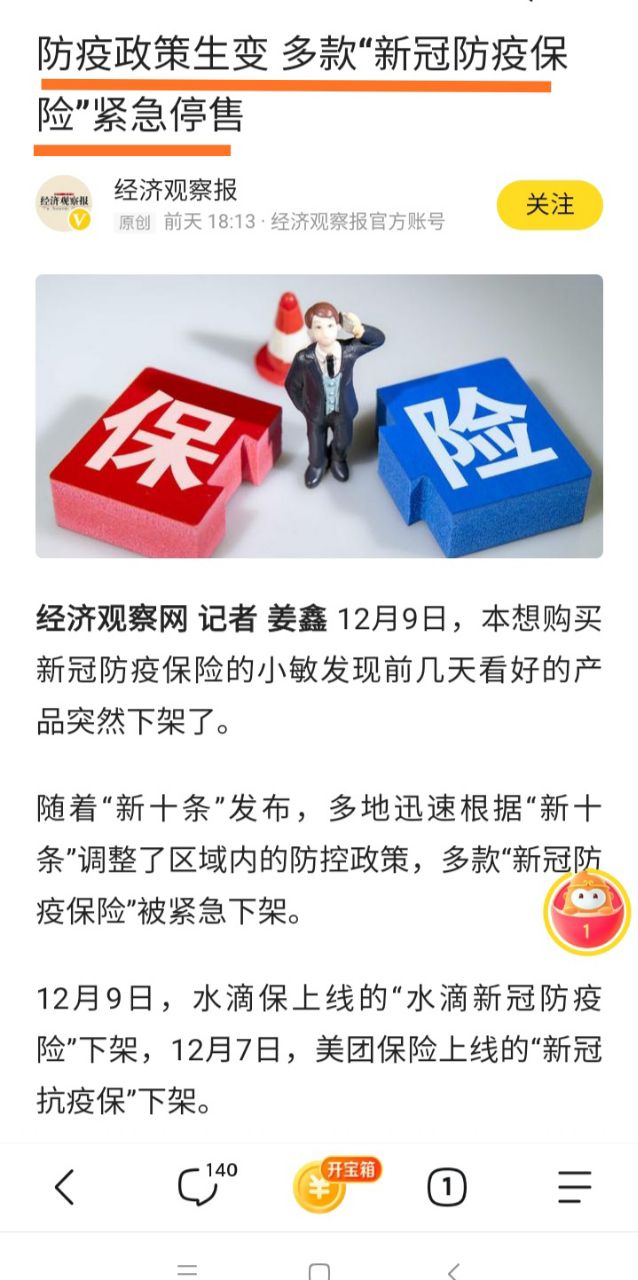The height and width of the screenshot is (1280, 638).
Task: Open the browser tabs switcher
Action: click(x=446, y=1187)
